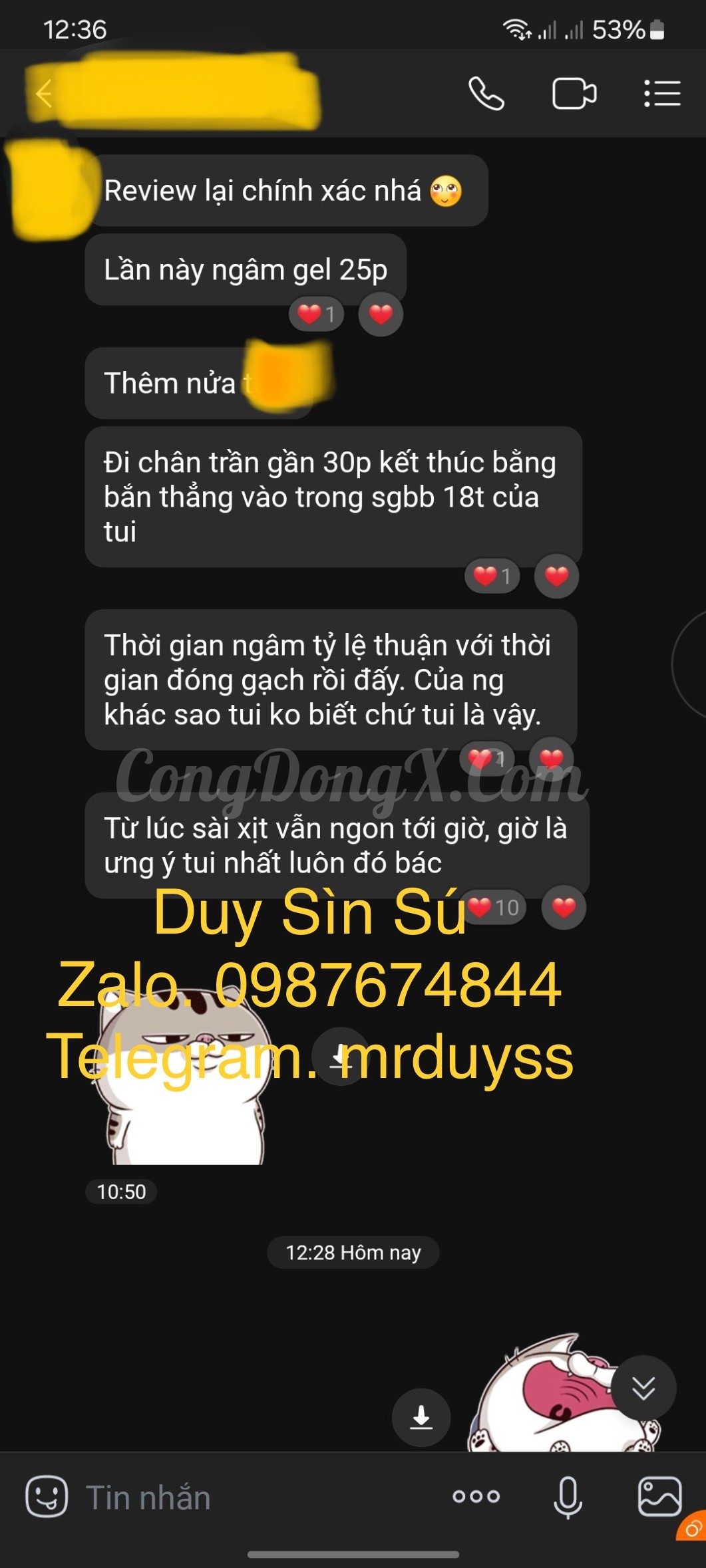Viewport: 706px width, 1568px height.
Task: View the 10 heart reactions count
Action: (494, 907)
